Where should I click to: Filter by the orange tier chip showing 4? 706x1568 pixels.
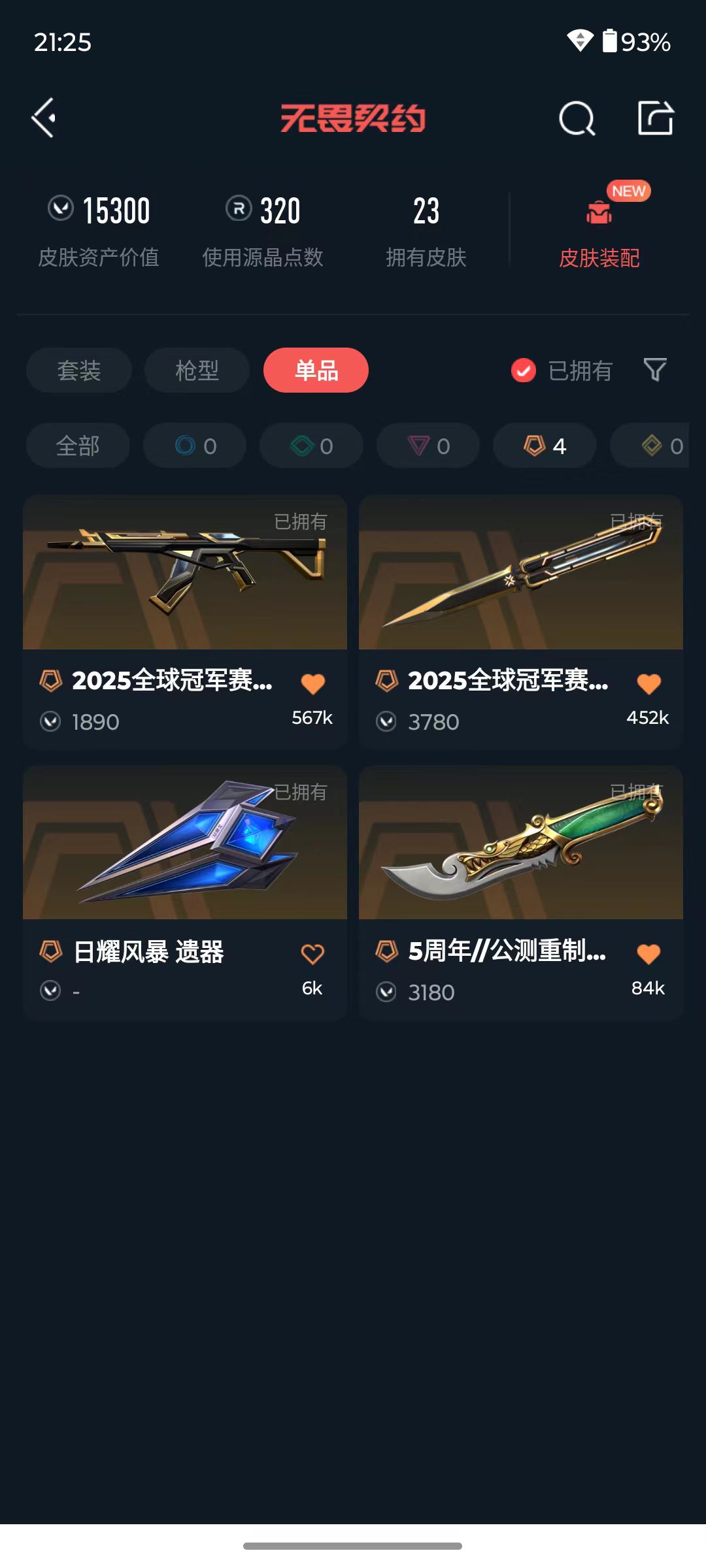[x=545, y=446]
